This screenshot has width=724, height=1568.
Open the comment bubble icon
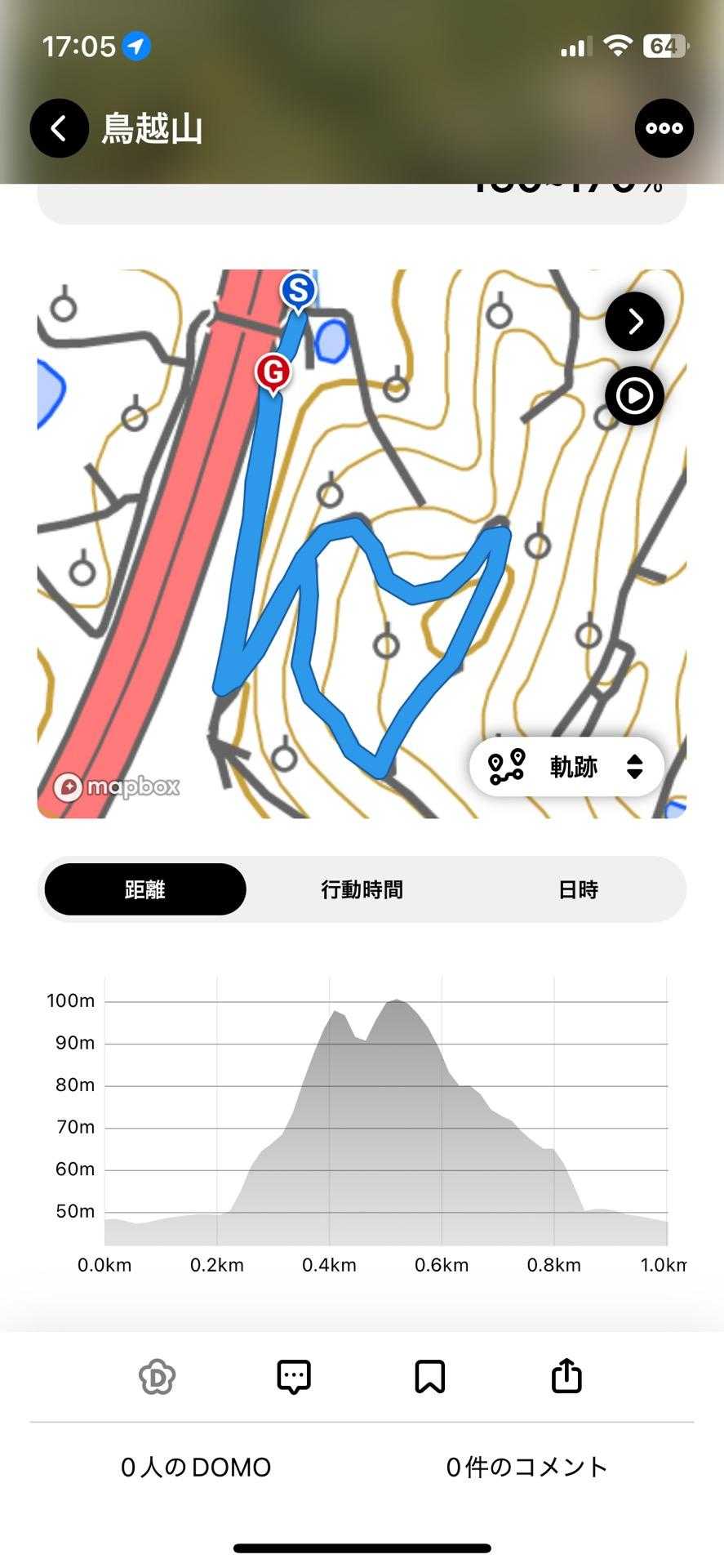(294, 1377)
